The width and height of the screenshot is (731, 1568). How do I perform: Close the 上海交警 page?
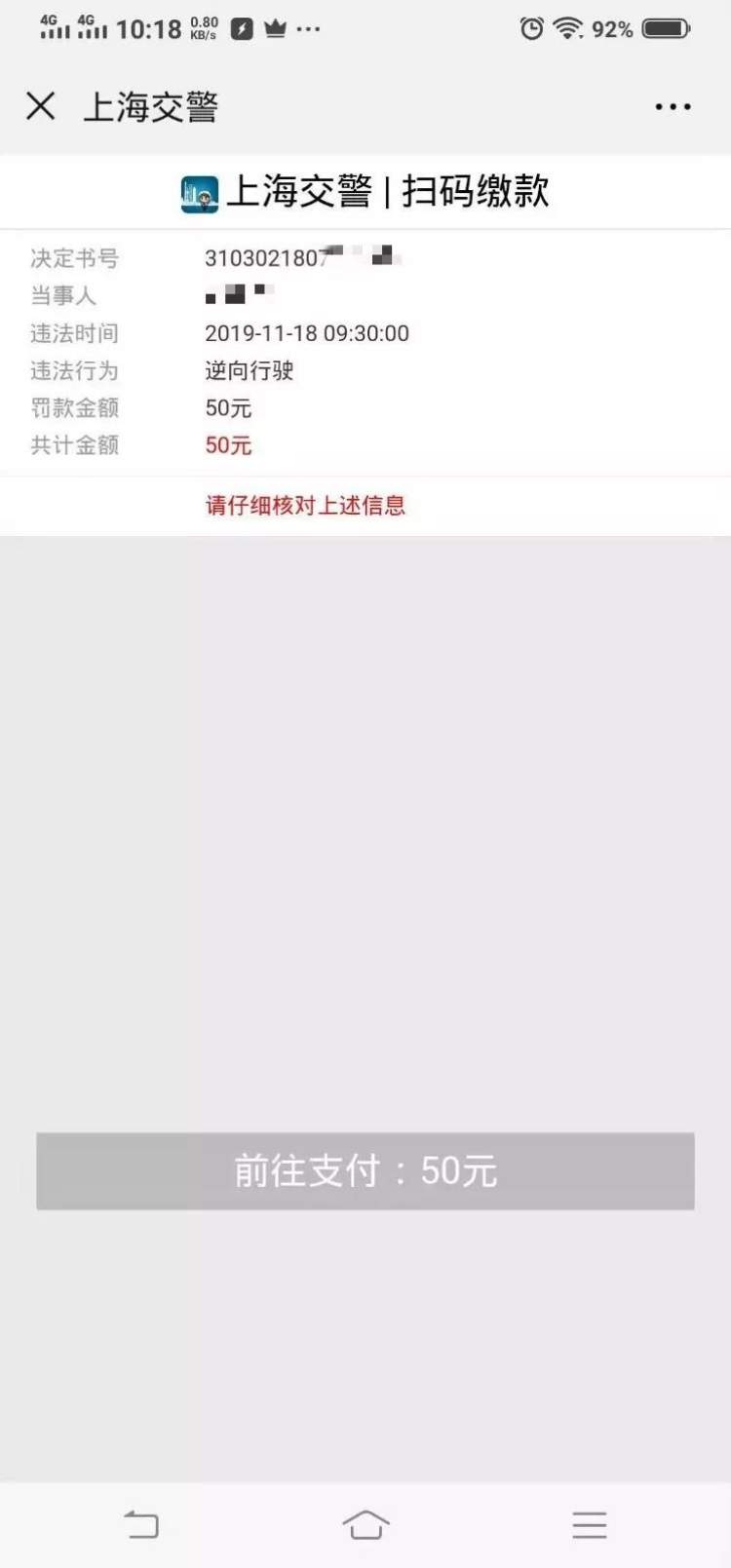(x=40, y=106)
